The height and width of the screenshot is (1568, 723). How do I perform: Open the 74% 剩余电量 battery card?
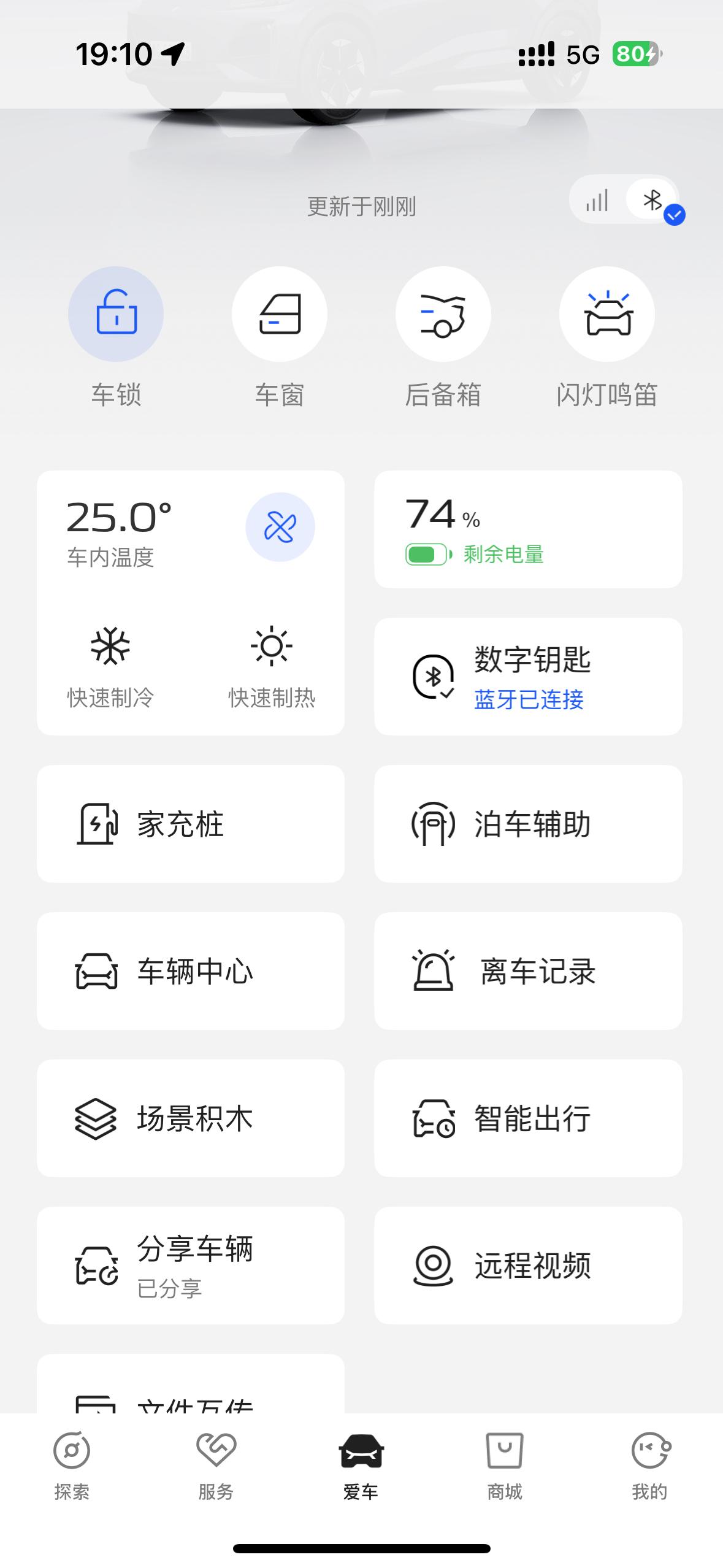[528, 529]
